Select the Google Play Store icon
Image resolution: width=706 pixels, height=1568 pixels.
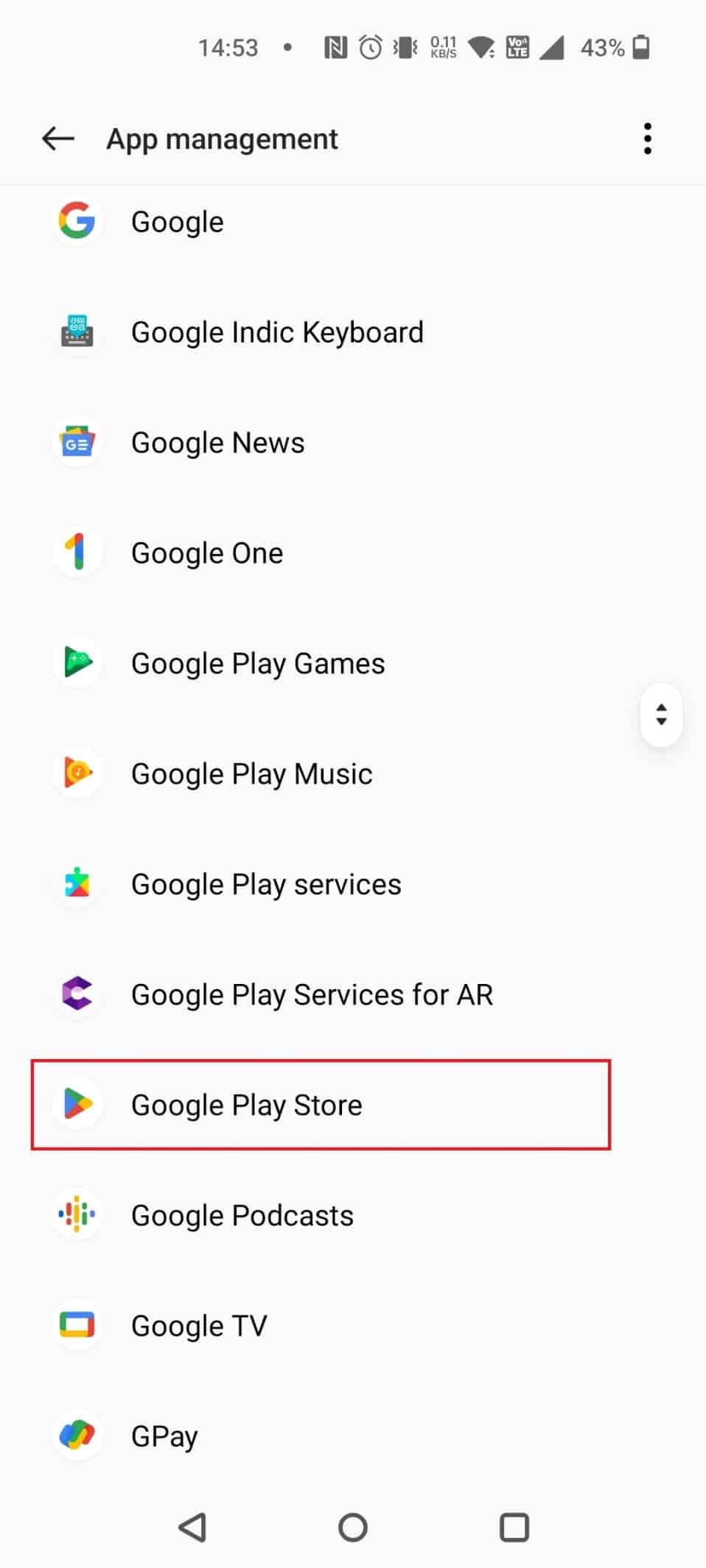pos(77,1105)
